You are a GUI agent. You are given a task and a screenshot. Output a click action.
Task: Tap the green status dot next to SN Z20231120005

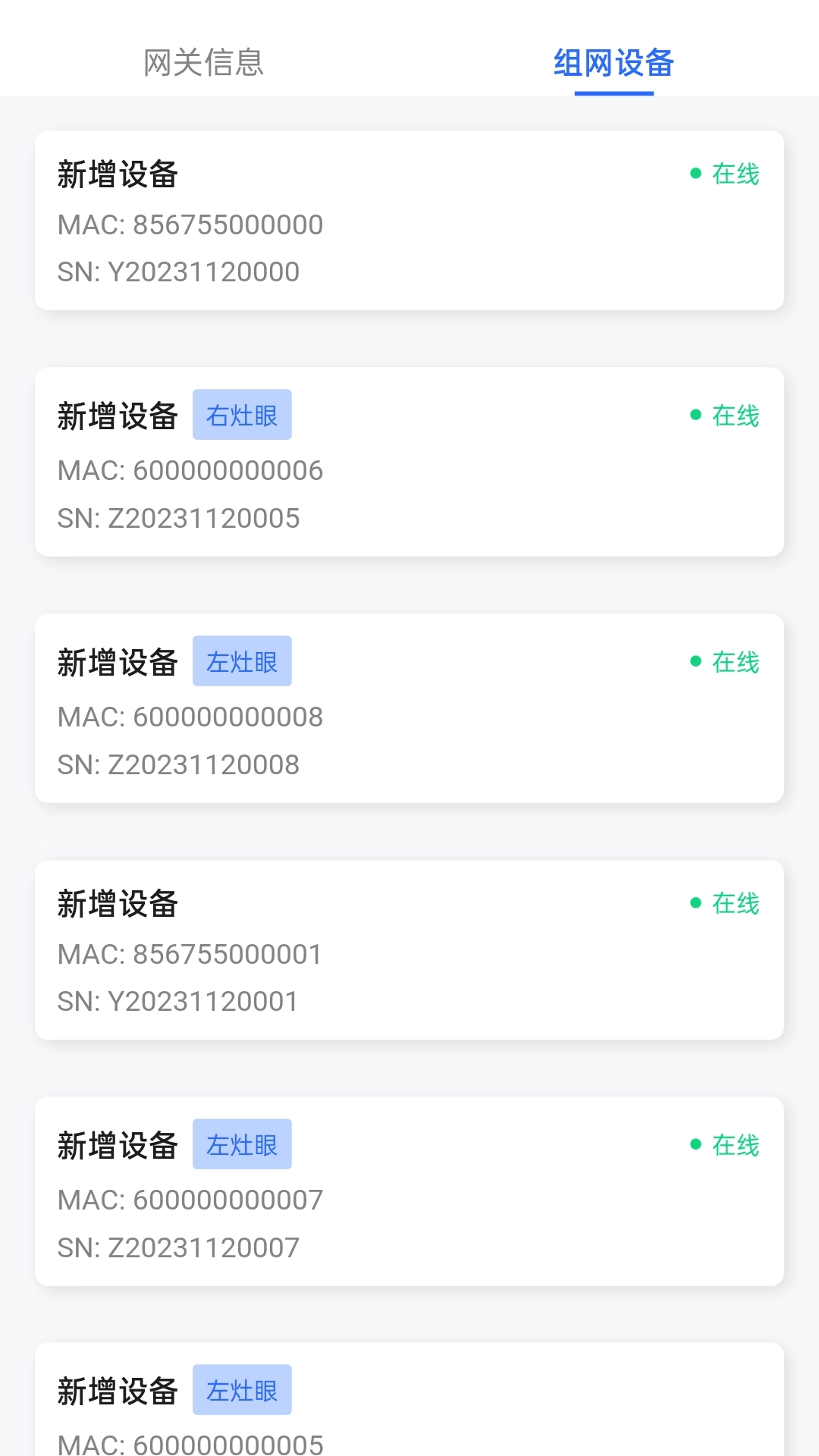[695, 414]
